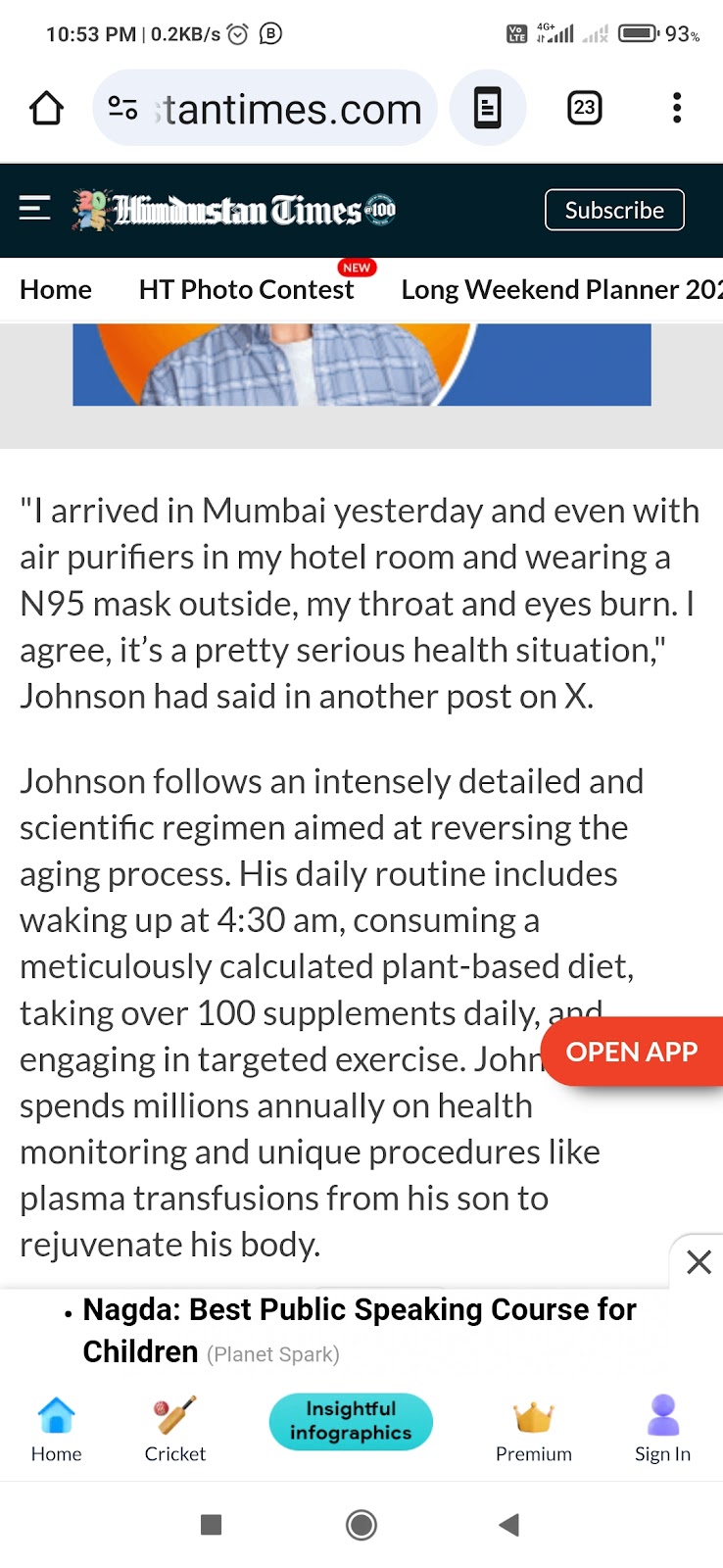Screen dimensions: 723x1568
Task: Tap the Subscribe button
Action: point(614,210)
